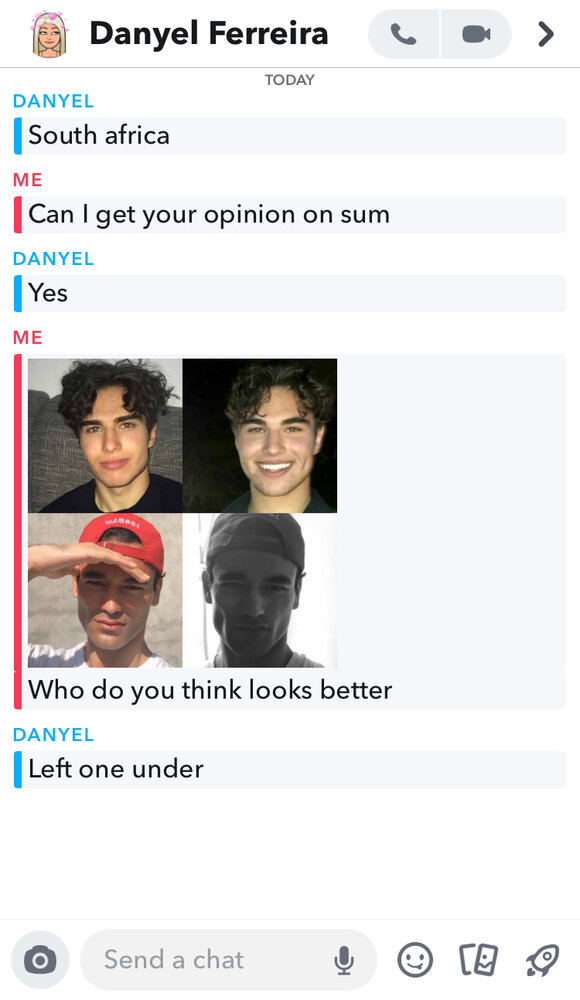Tap the right chevron arrow in header
This screenshot has height=1000, width=580.
click(545, 34)
